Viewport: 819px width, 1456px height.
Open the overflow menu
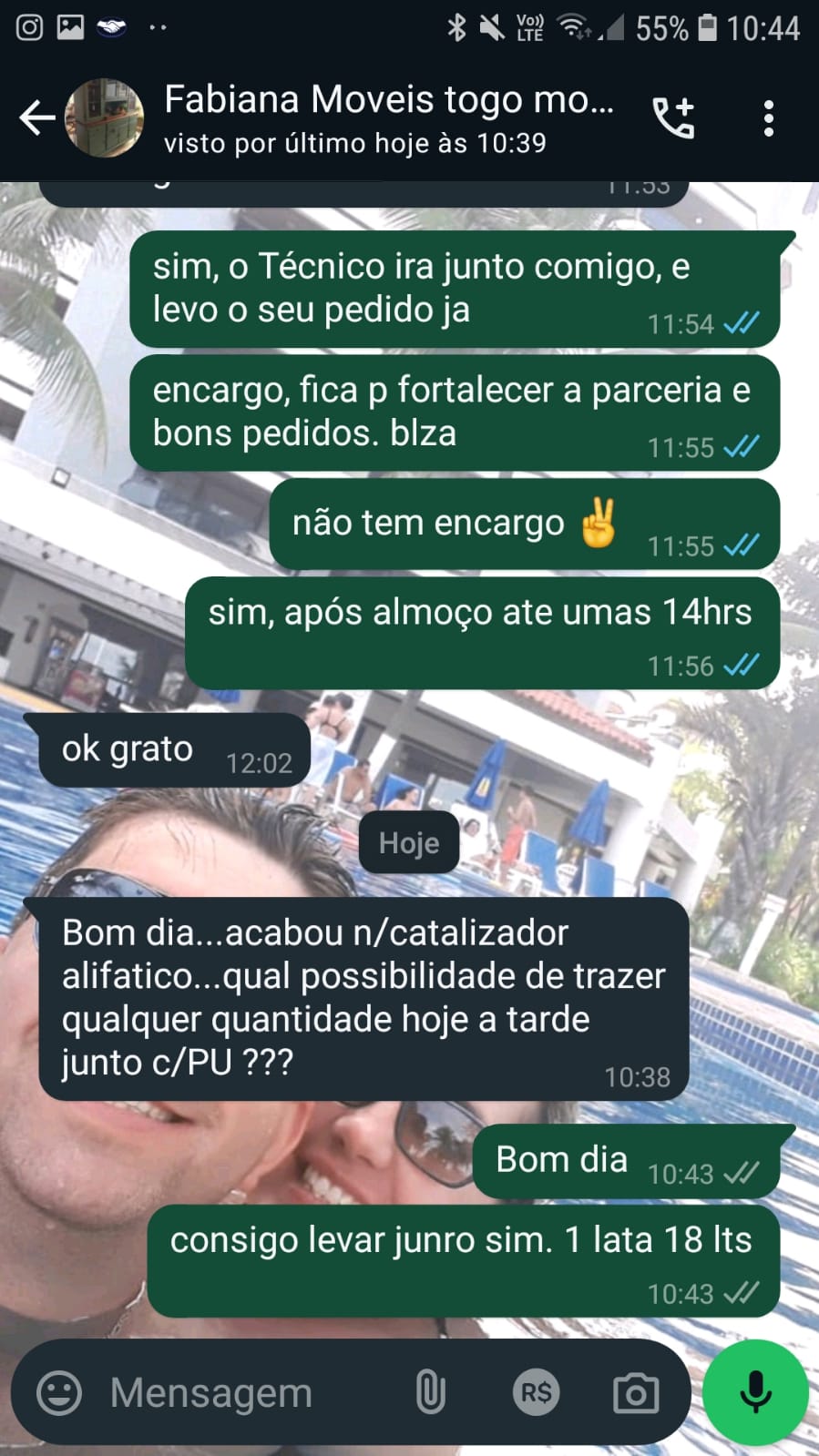(769, 118)
